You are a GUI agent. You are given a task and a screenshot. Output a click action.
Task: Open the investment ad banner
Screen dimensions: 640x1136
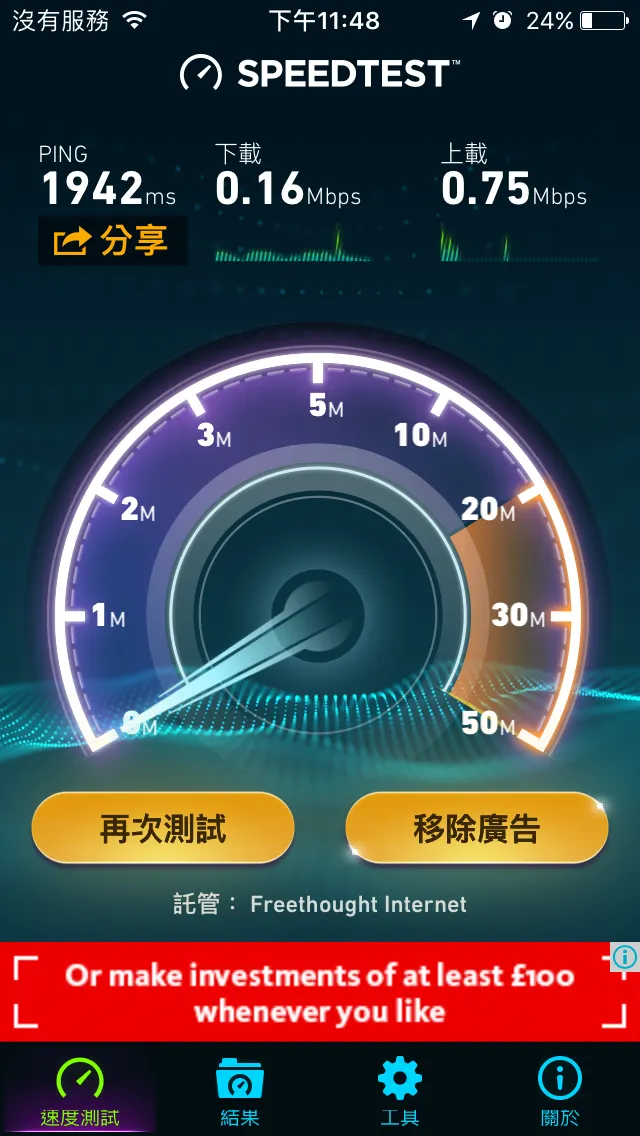tap(319, 992)
